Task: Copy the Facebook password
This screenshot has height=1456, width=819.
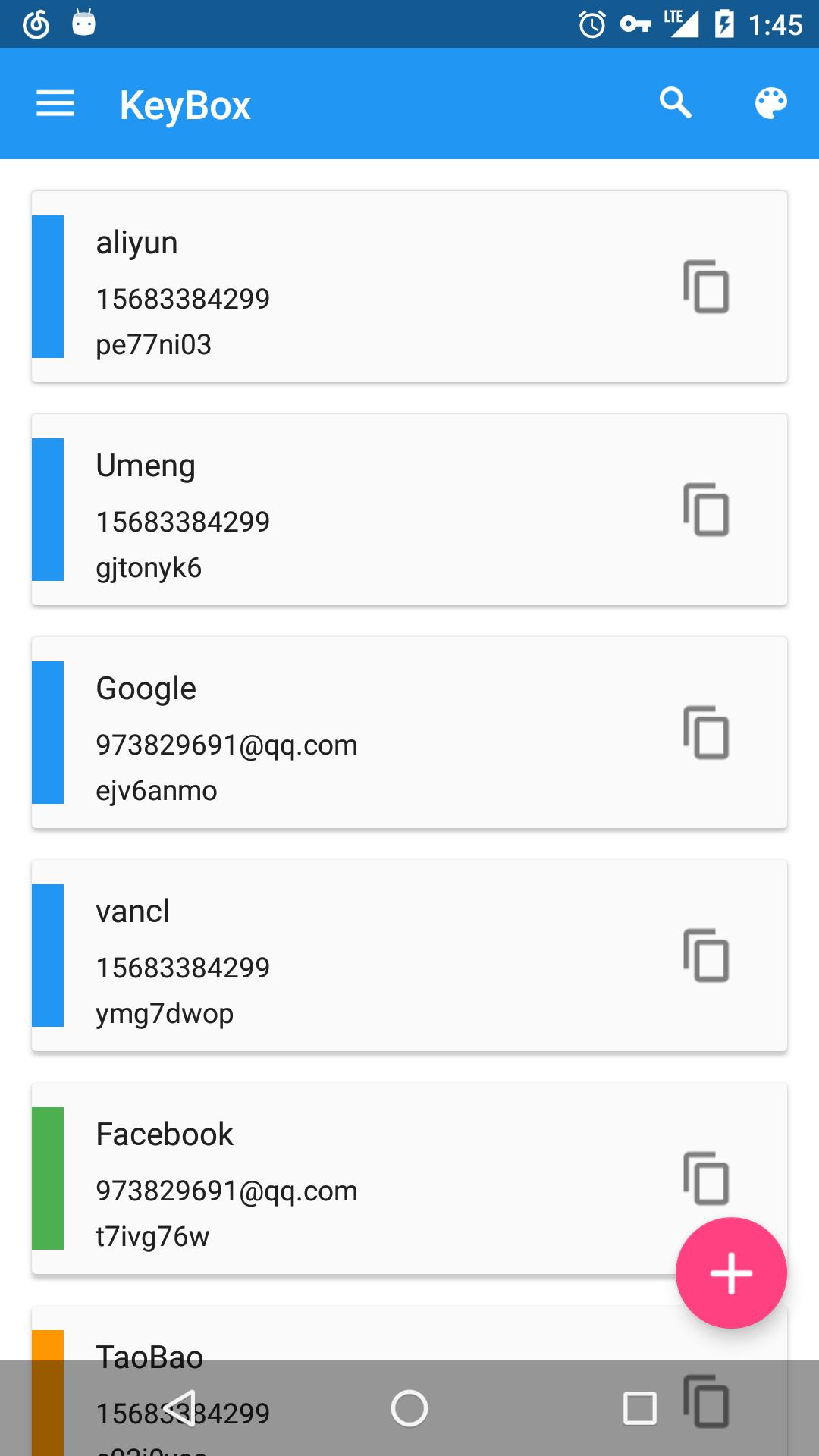Action: coord(706,1177)
